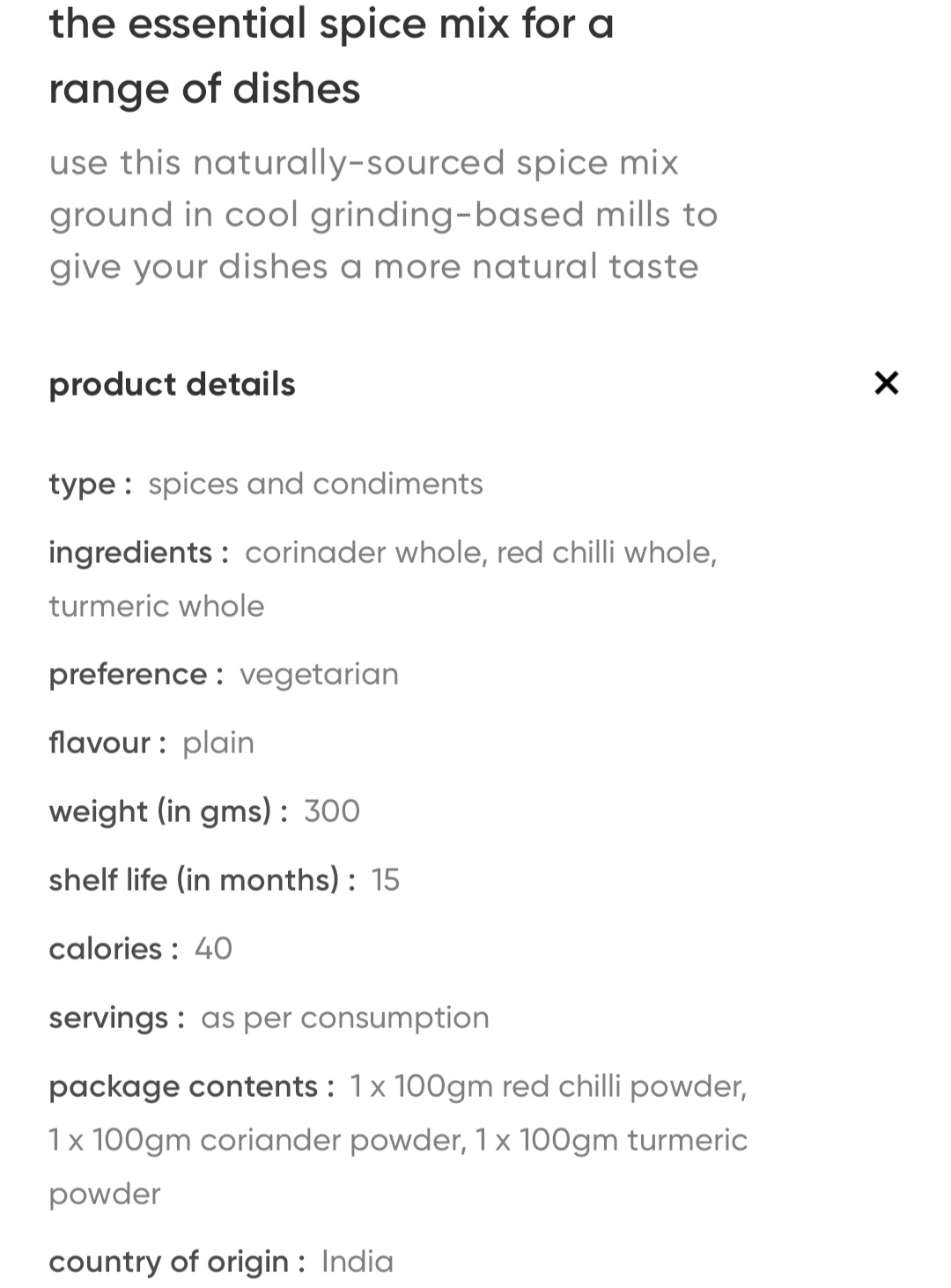
Task: Select the flavour value plain
Action: pyautogui.click(x=217, y=743)
